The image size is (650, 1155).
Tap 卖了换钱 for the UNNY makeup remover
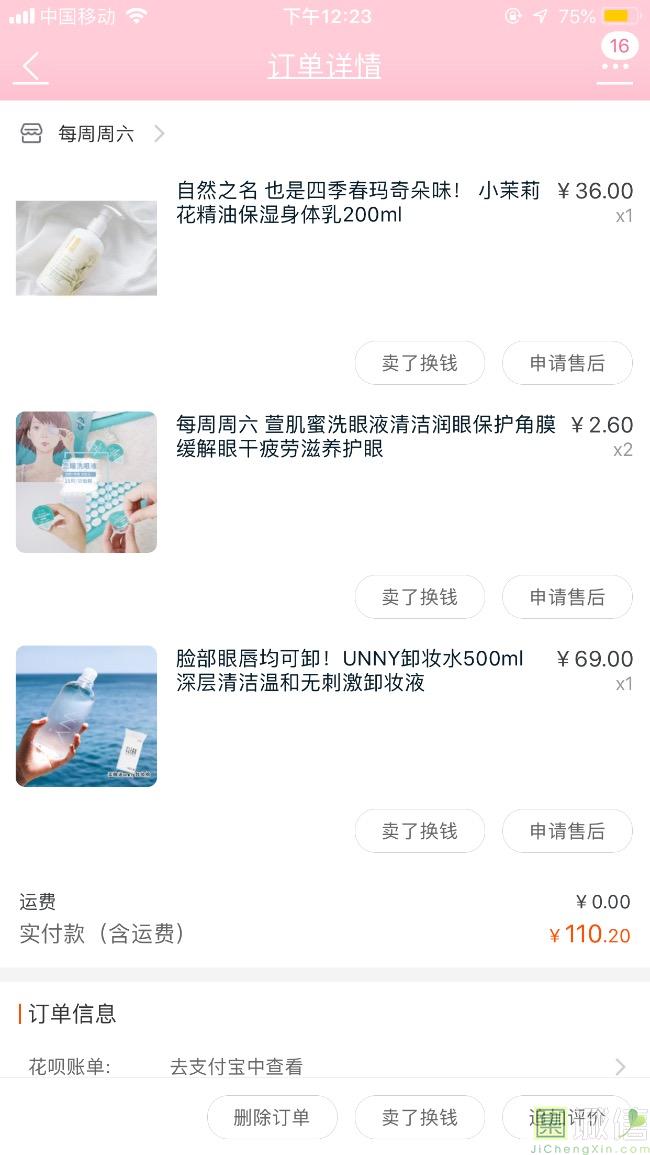pyautogui.click(x=419, y=831)
